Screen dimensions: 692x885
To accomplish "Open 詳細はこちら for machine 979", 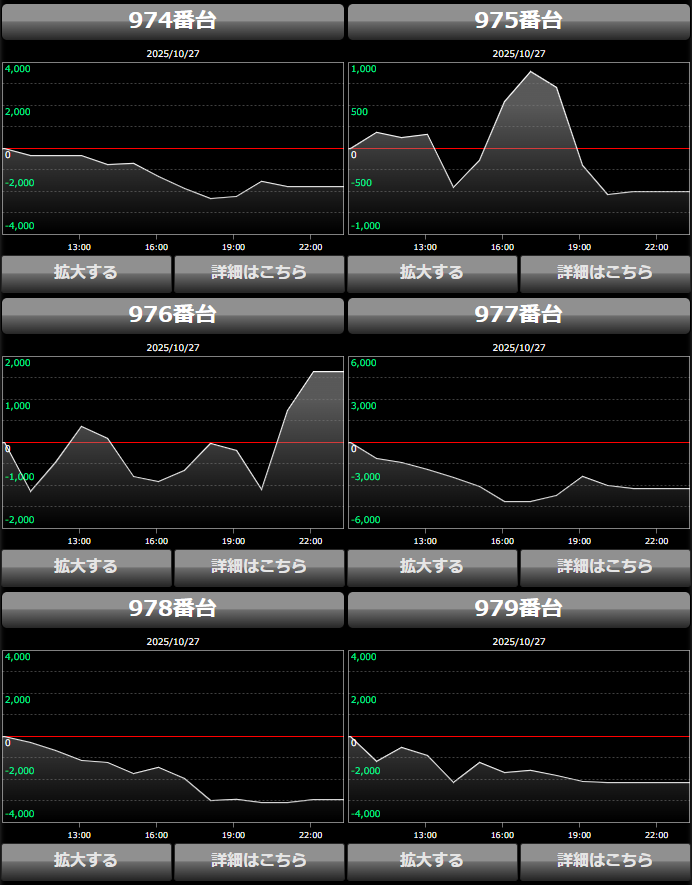I will (605, 861).
